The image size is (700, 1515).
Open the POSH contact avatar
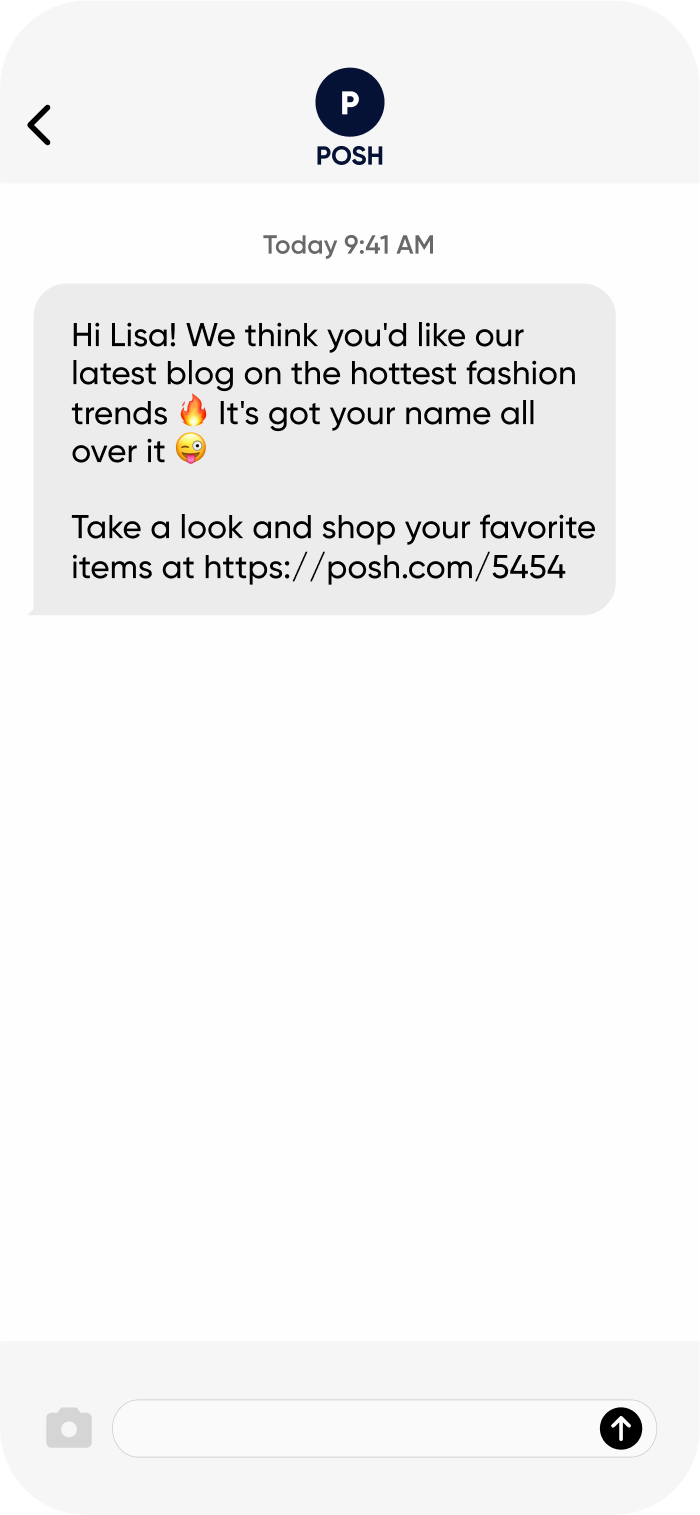[x=349, y=103]
